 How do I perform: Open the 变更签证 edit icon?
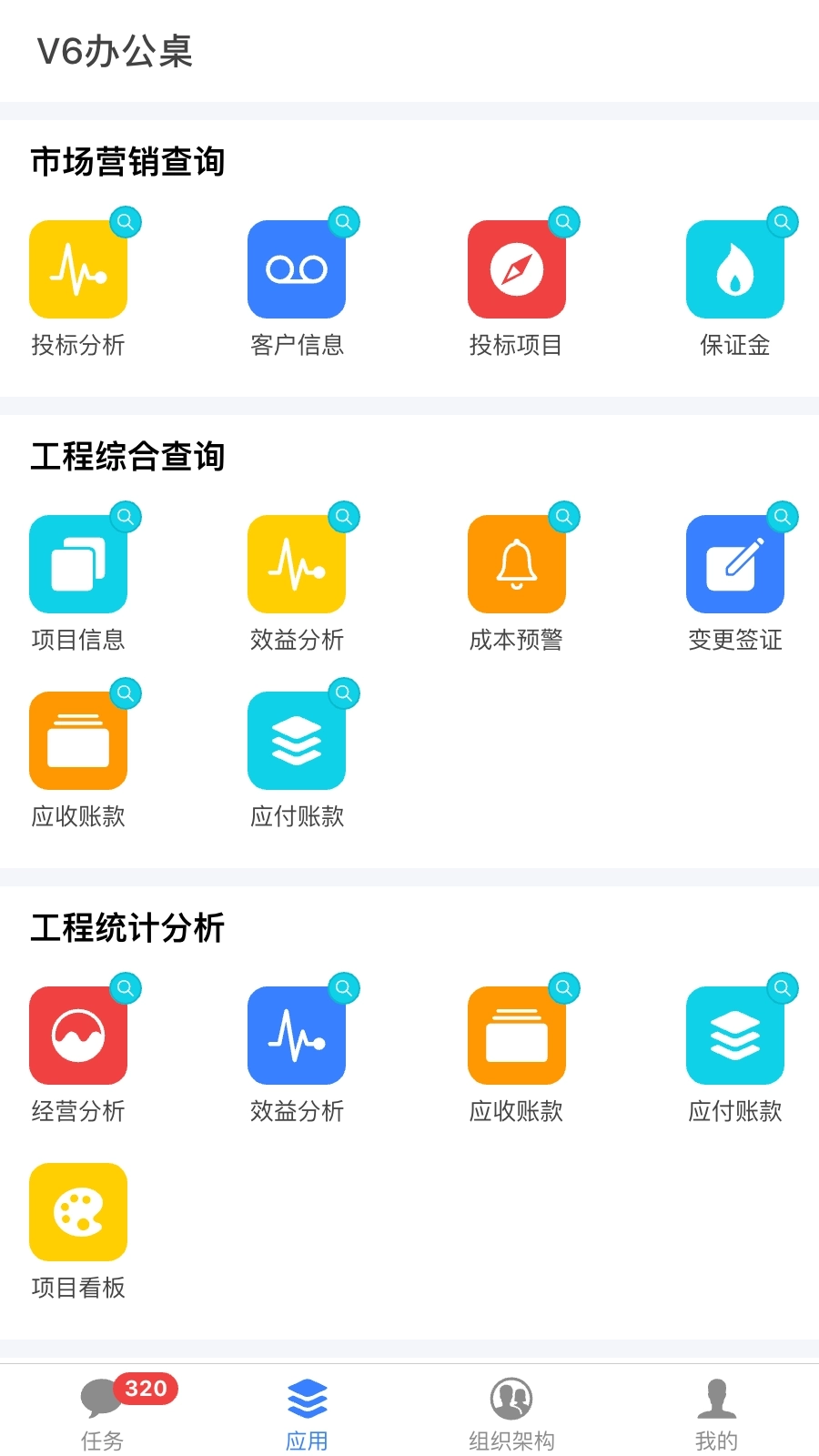click(x=735, y=562)
